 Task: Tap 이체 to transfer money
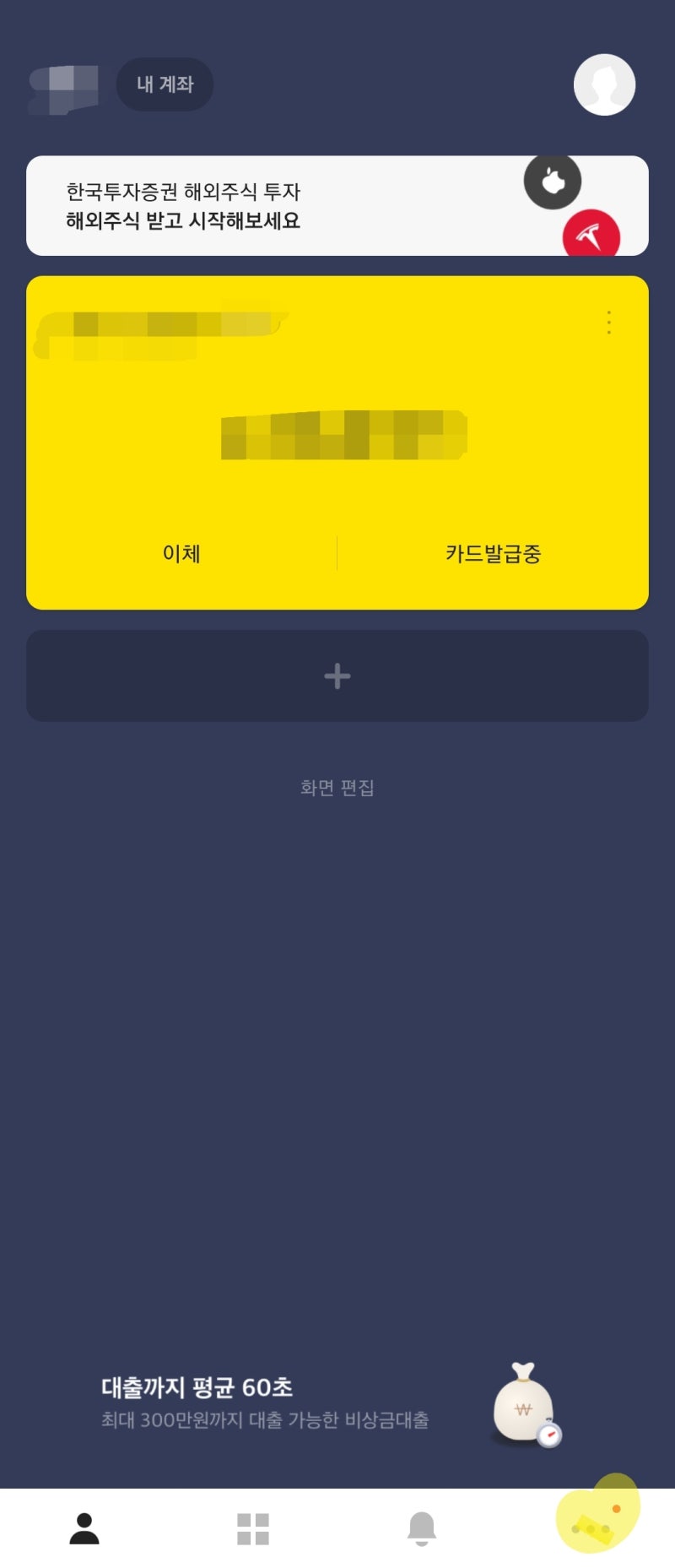[181, 554]
